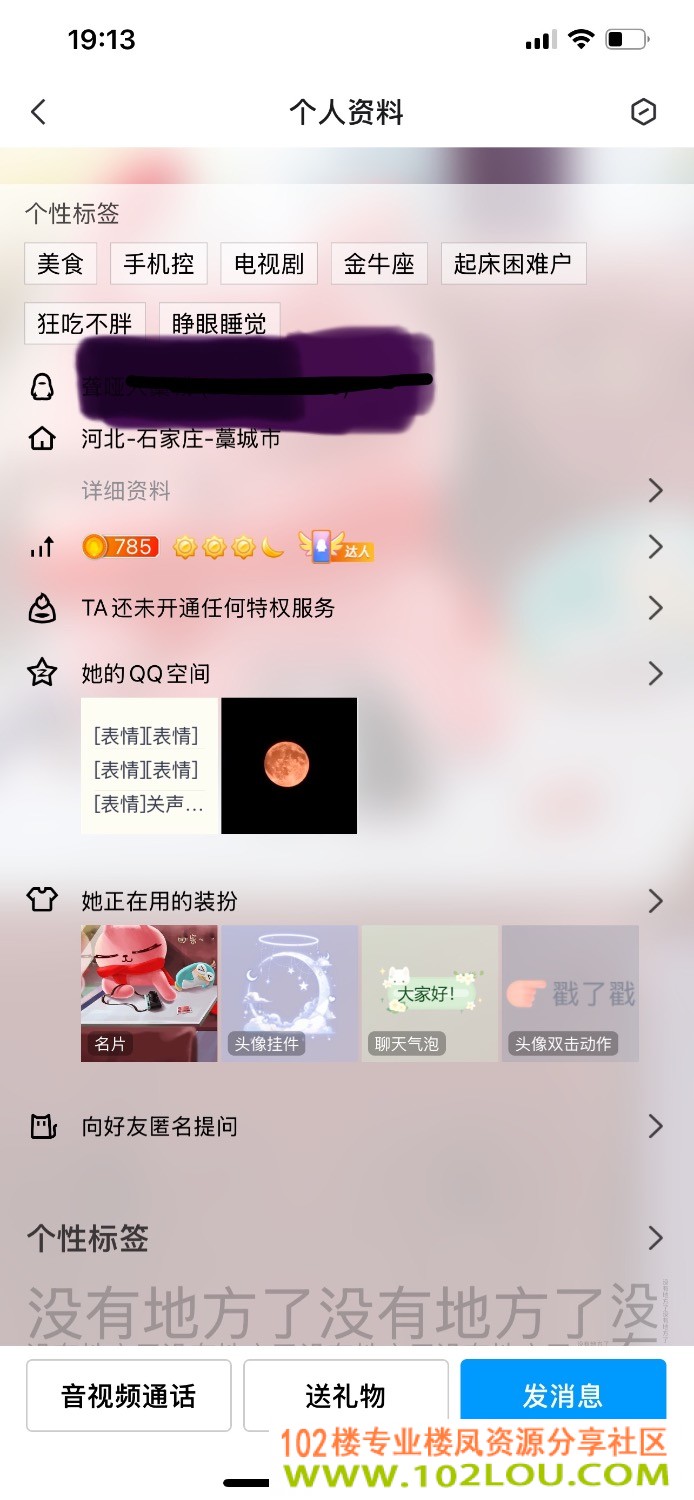This screenshot has height=1500, width=694.
Task: Open the 头像挂件 decoration tile
Action: click(x=289, y=993)
